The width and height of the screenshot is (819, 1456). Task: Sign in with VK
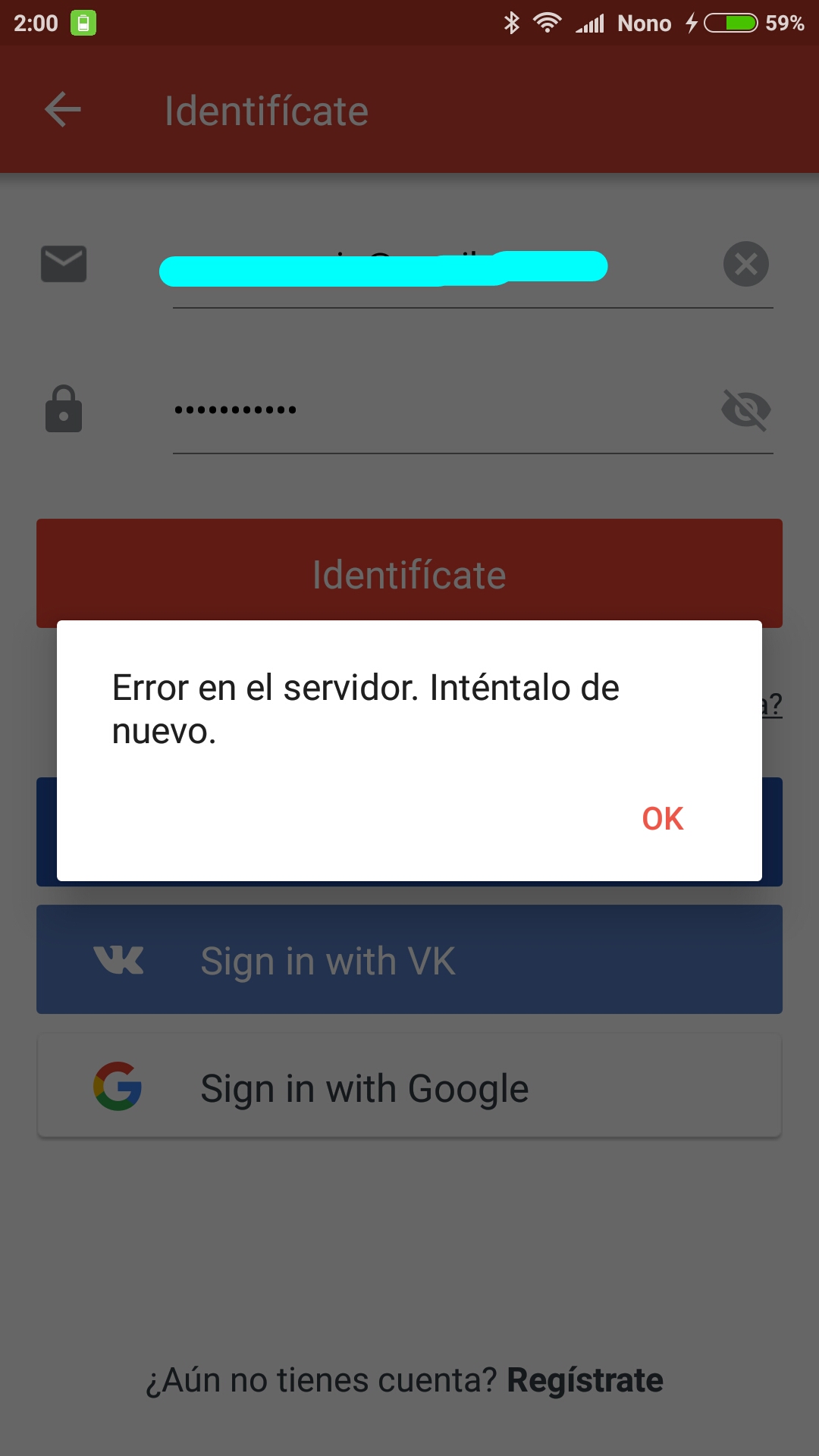click(409, 959)
